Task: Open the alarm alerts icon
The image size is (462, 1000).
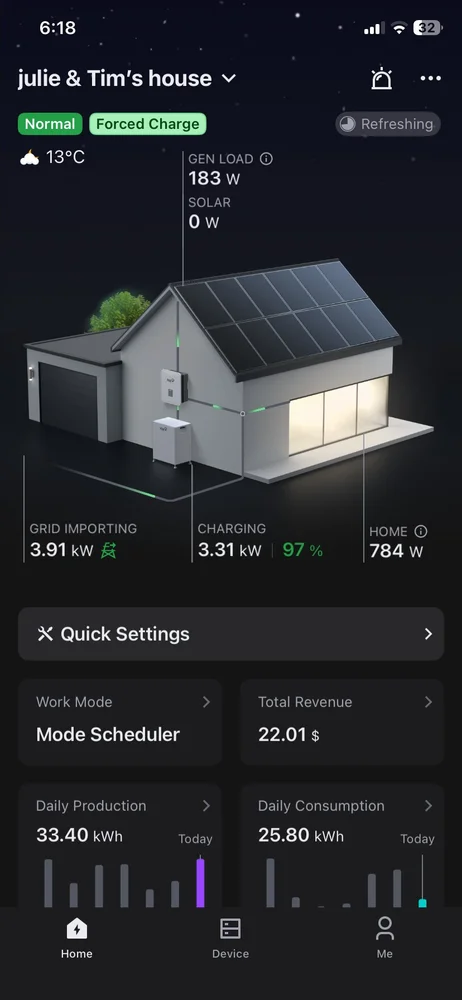Action: (x=382, y=78)
